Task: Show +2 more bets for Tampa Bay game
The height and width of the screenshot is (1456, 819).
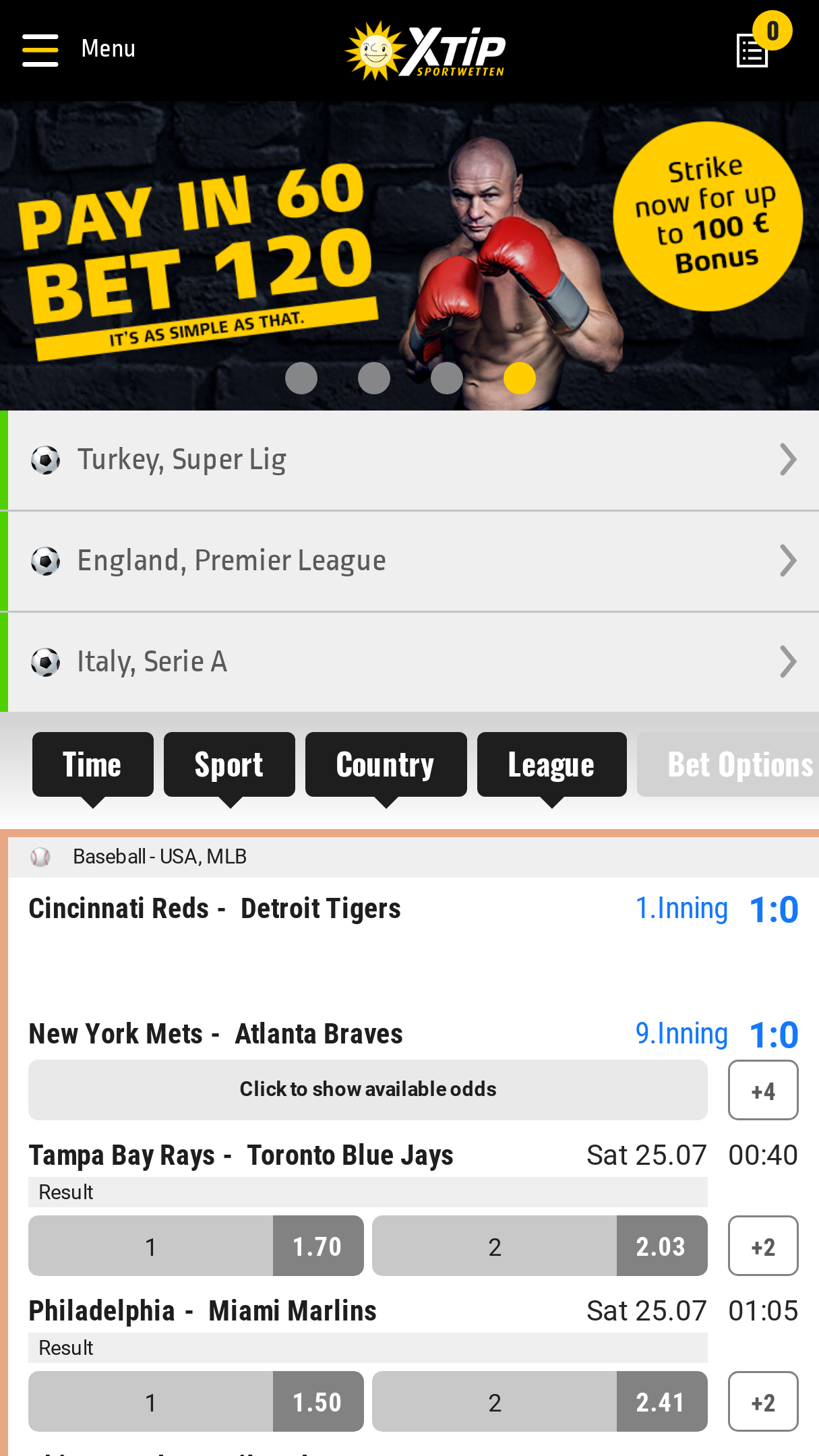Action: point(763,1246)
